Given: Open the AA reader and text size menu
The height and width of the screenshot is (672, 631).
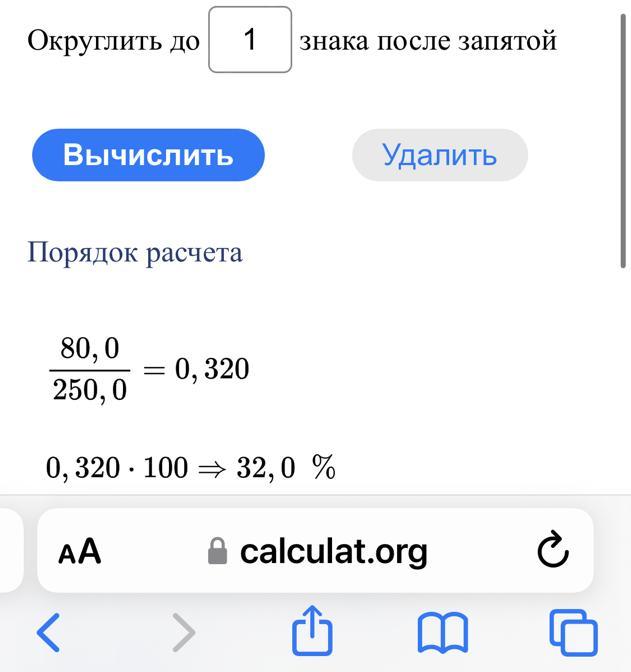Looking at the screenshot, I should point(80,552).
